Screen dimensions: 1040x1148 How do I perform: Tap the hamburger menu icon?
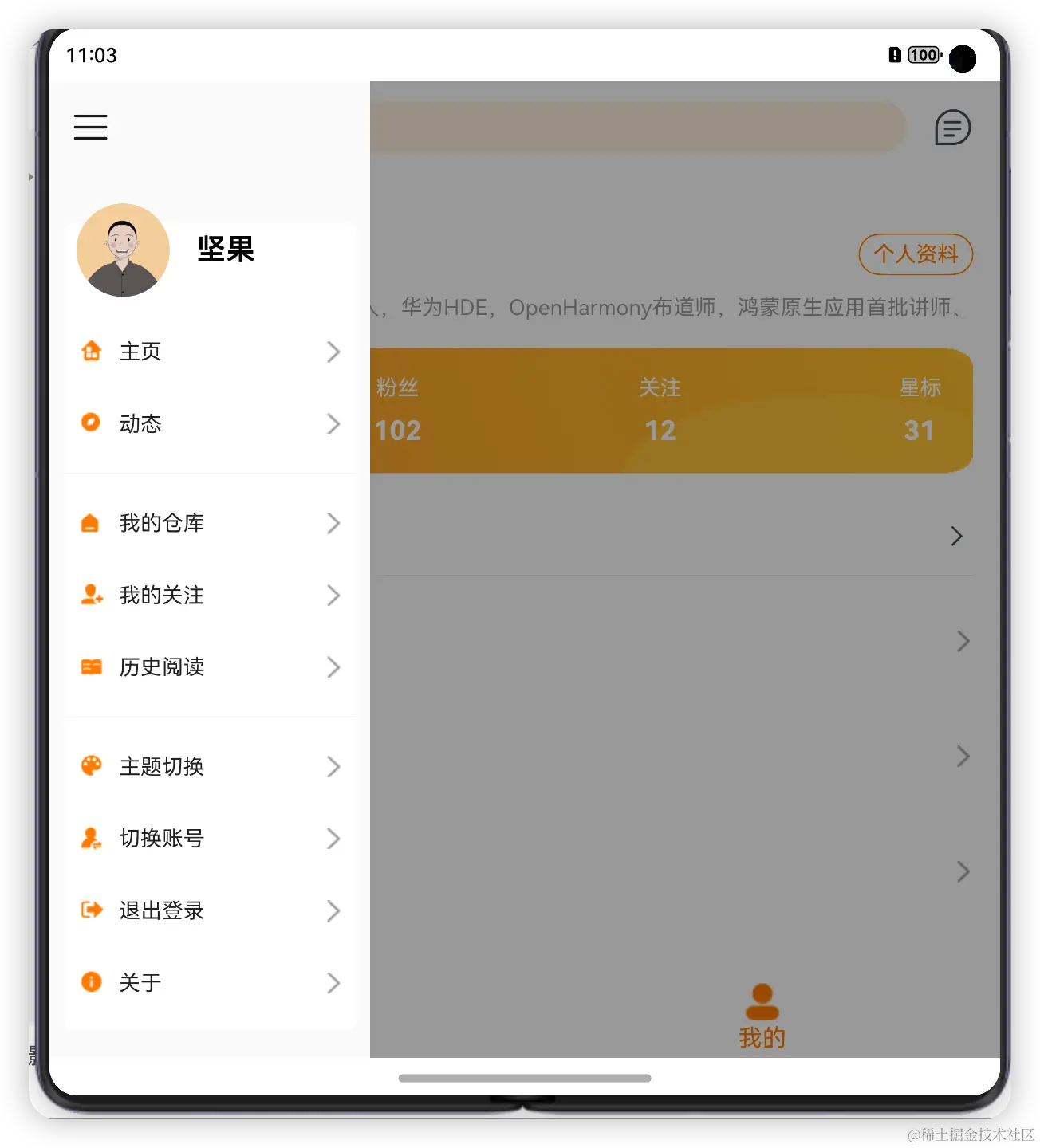(91, 128)
